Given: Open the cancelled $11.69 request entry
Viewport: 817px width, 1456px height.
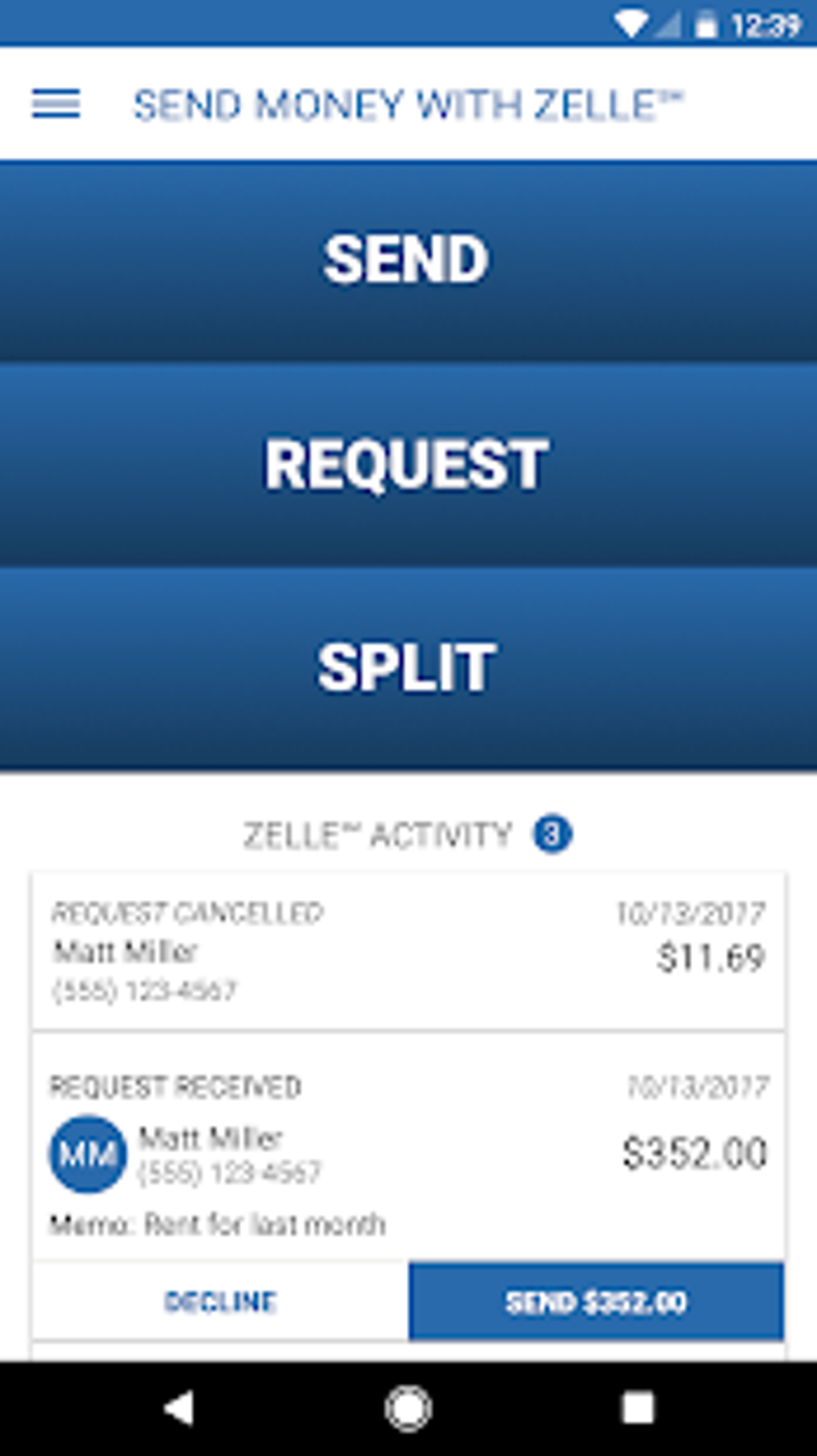Looking at the screenshot, I should [x=408, y=951].
